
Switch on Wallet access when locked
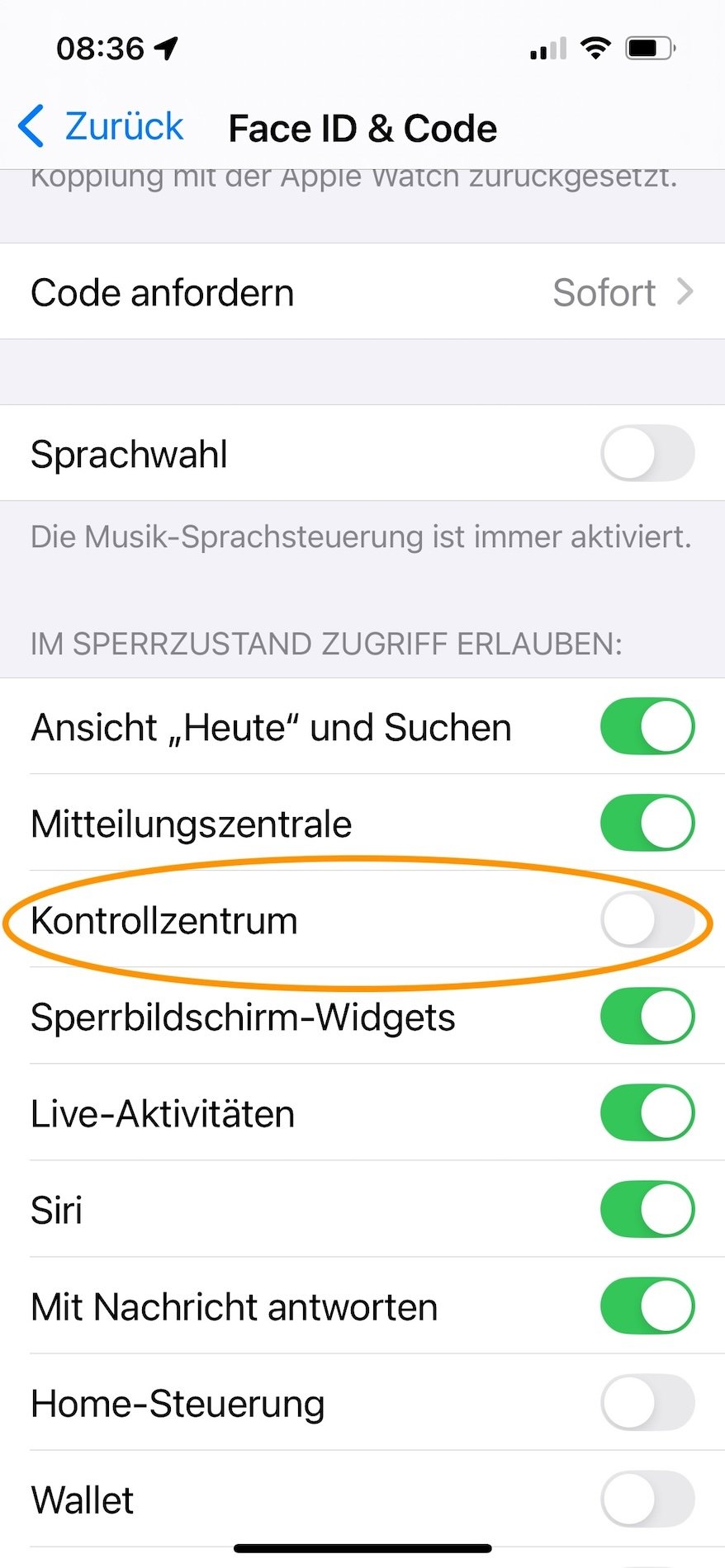pos(647,1499)
